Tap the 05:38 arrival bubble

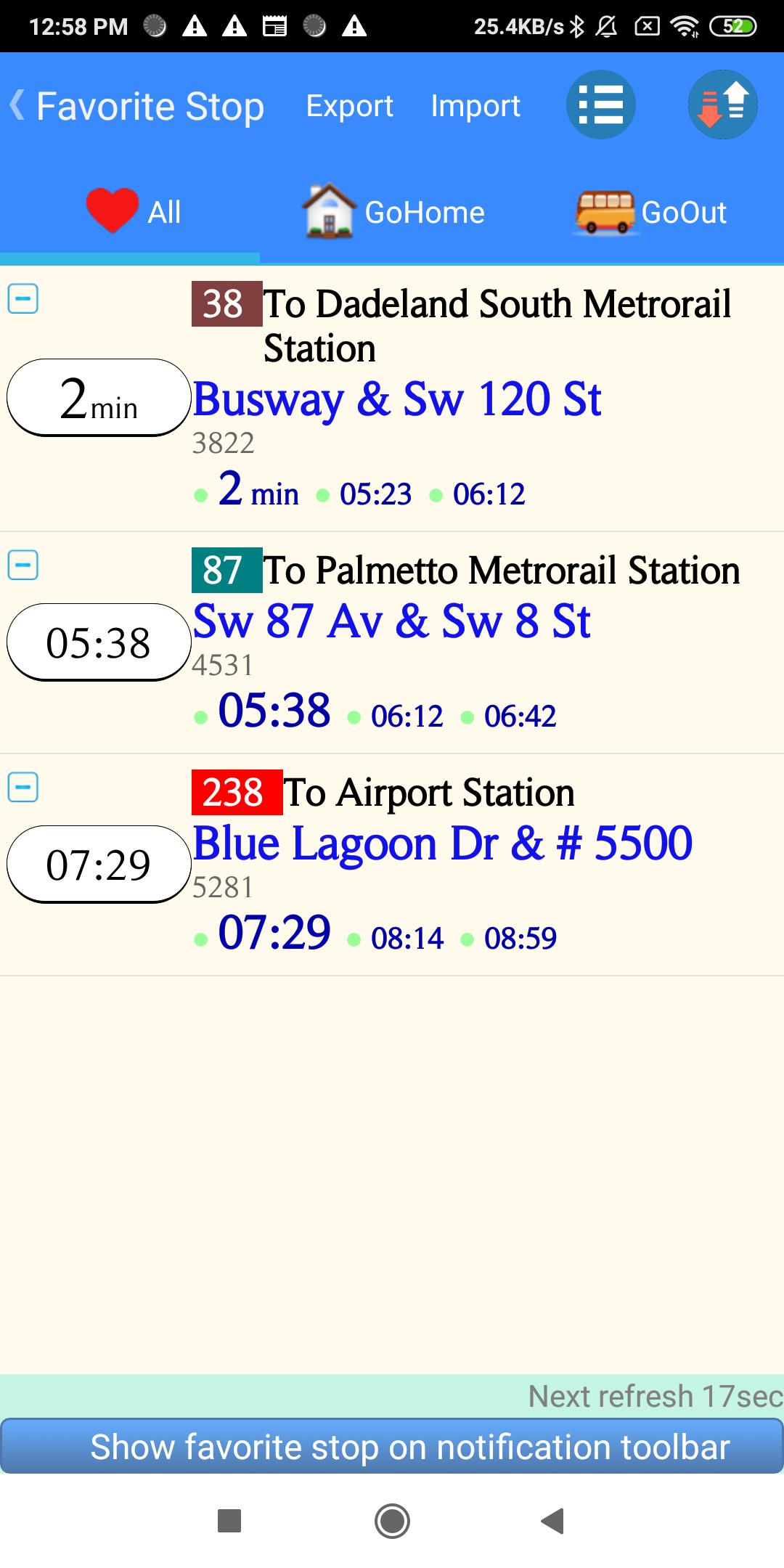[x=98, y=642]
